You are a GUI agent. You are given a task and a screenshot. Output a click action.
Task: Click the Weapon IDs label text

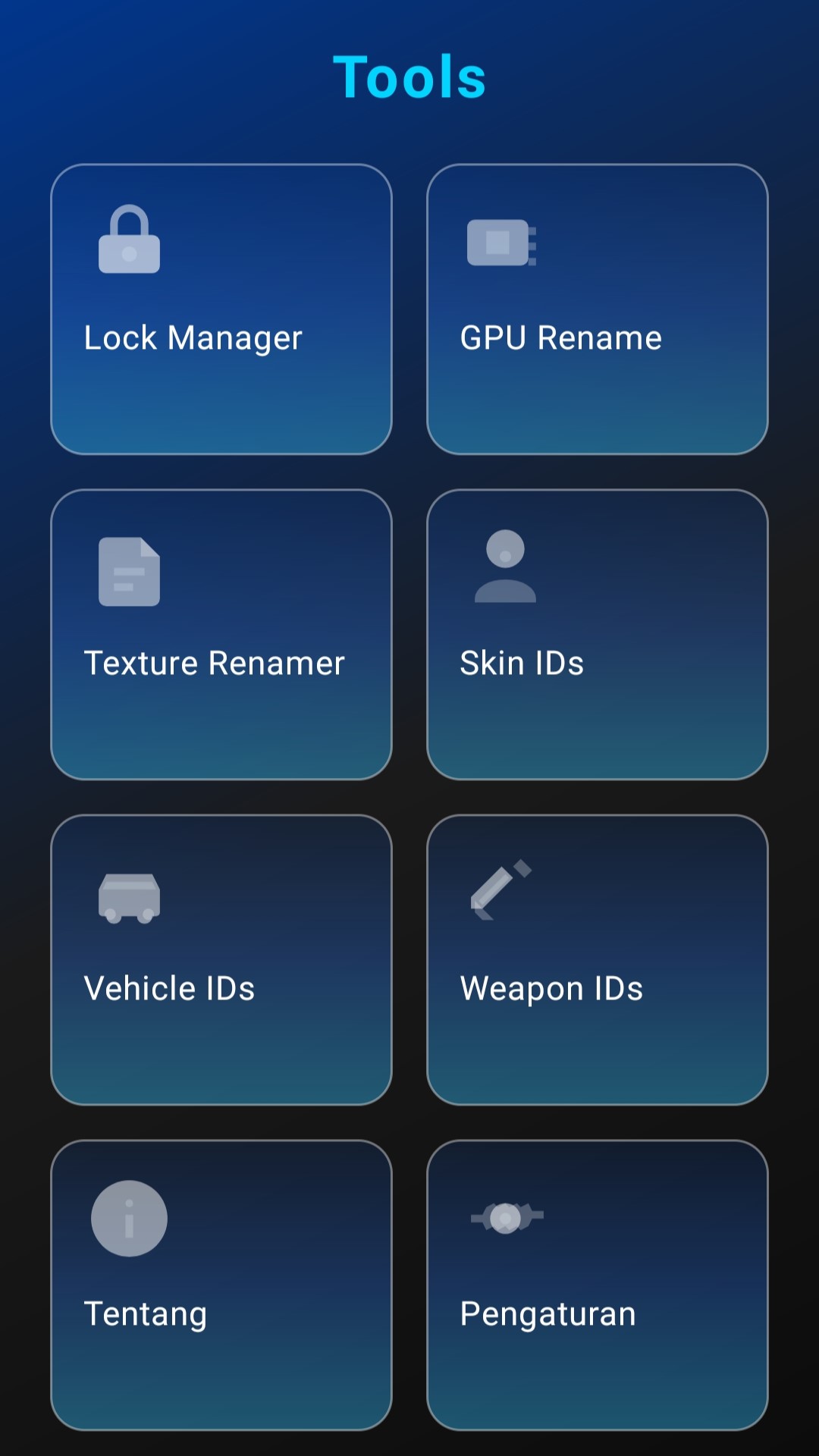coord(551,988)
